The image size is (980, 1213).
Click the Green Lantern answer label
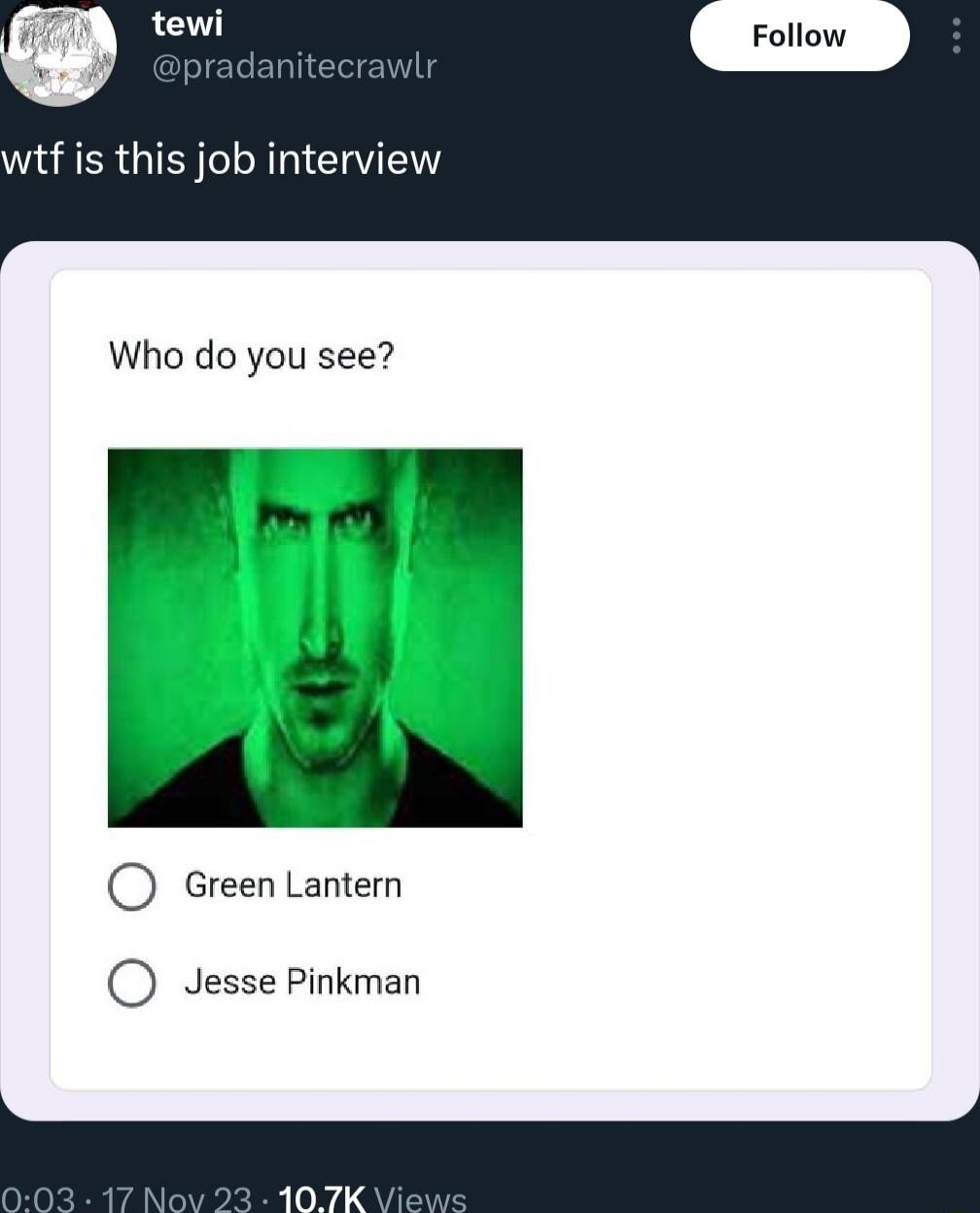pyautogui.click(x=293, y=884)
